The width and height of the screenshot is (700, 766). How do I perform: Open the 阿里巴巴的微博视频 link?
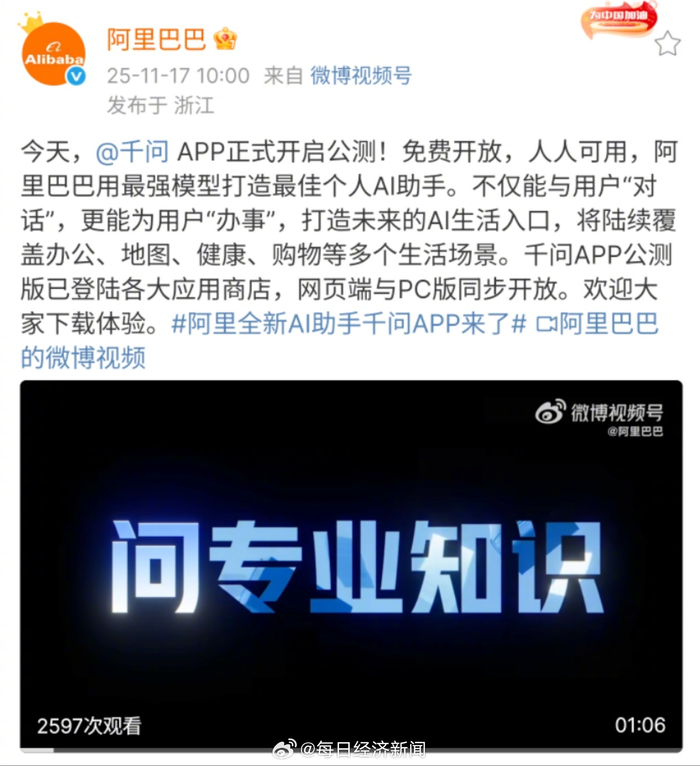pyautogui.click(x=83, y=357)
